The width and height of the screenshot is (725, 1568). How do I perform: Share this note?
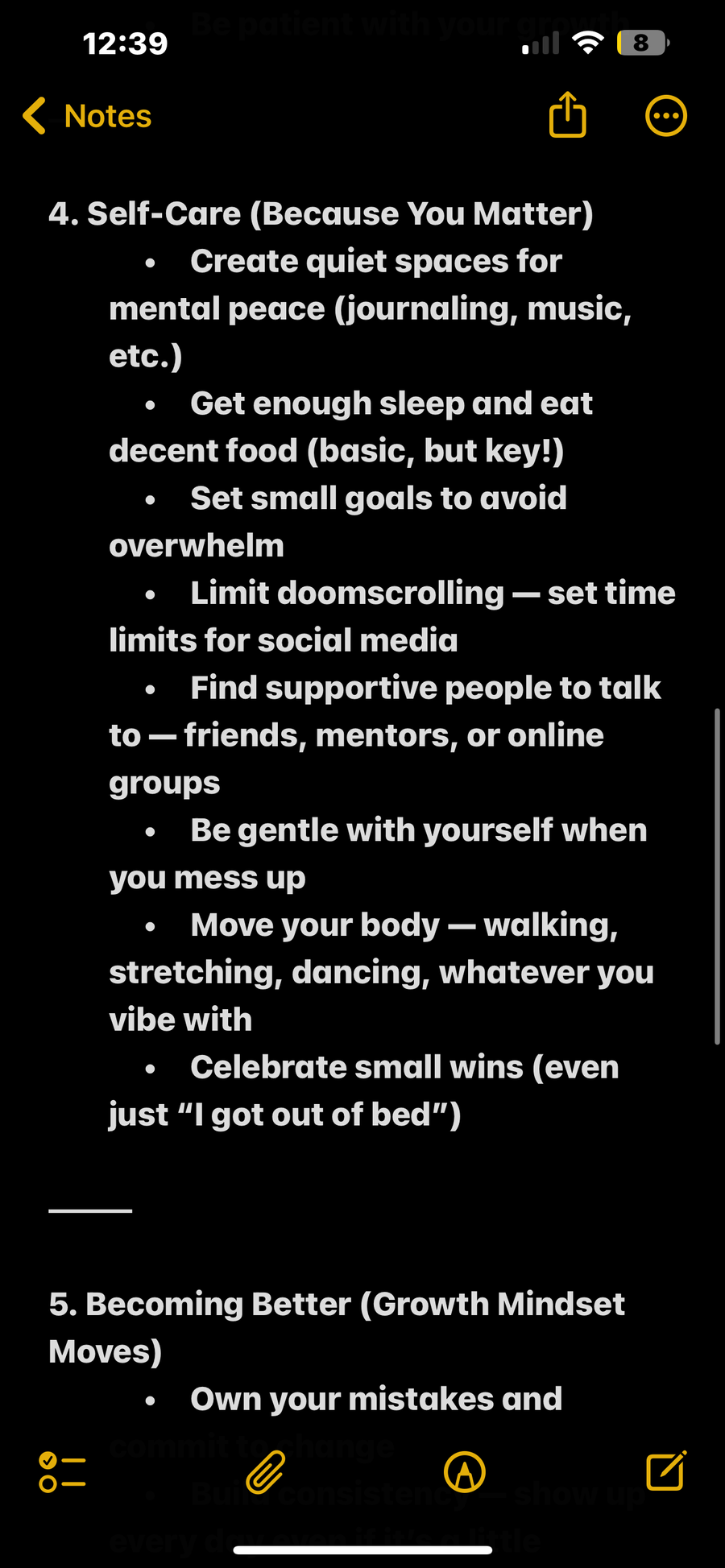point(568,114)
